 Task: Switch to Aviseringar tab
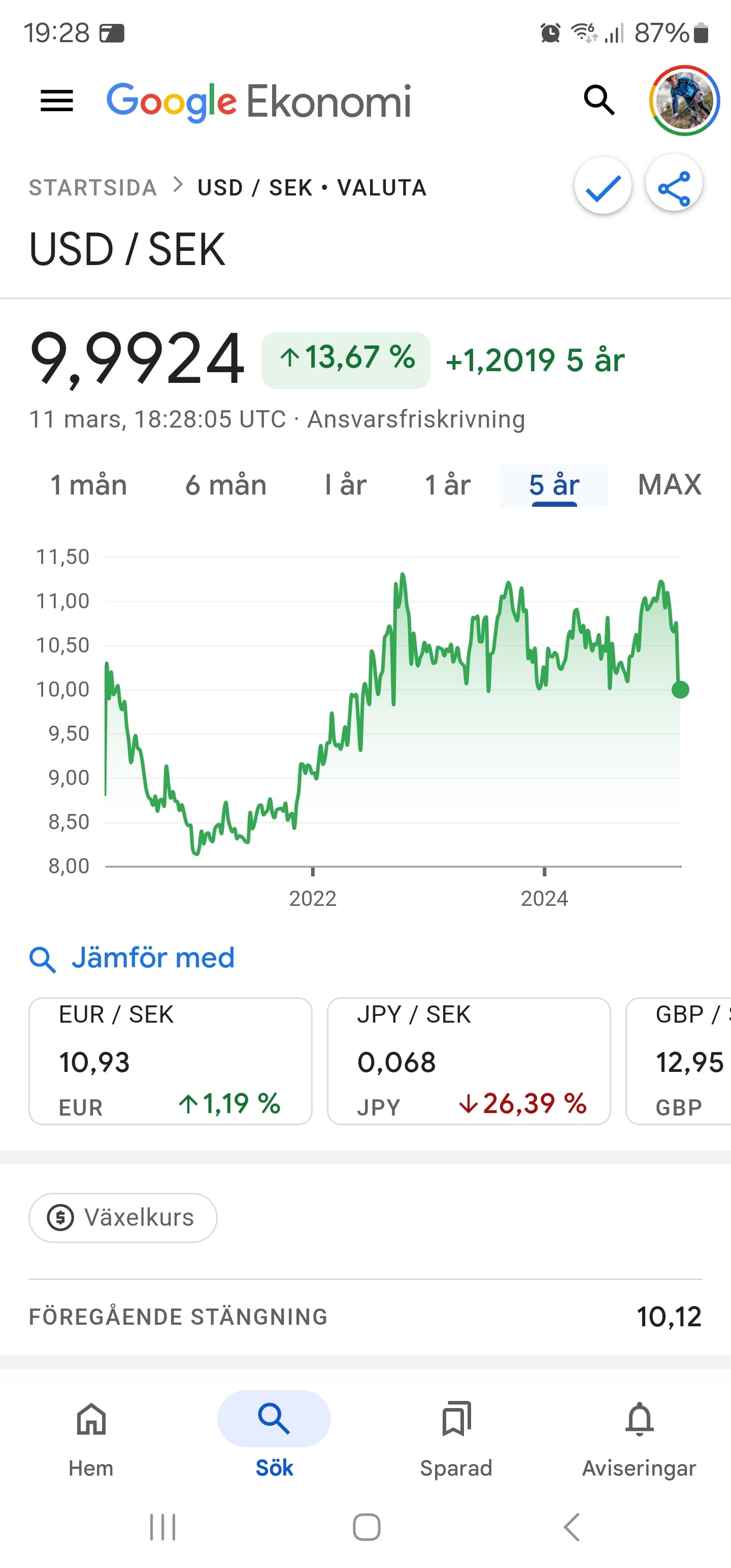coord(639,1439)
